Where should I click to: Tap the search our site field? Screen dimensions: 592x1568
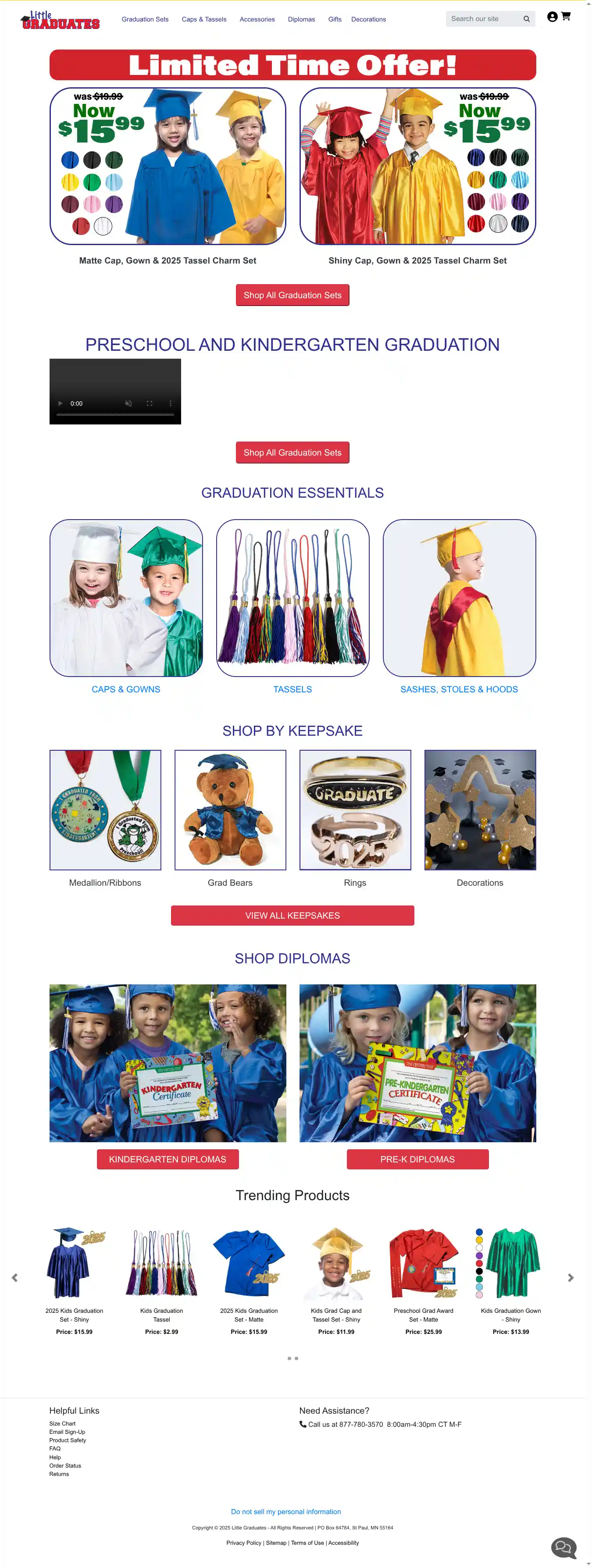[484, 19]
